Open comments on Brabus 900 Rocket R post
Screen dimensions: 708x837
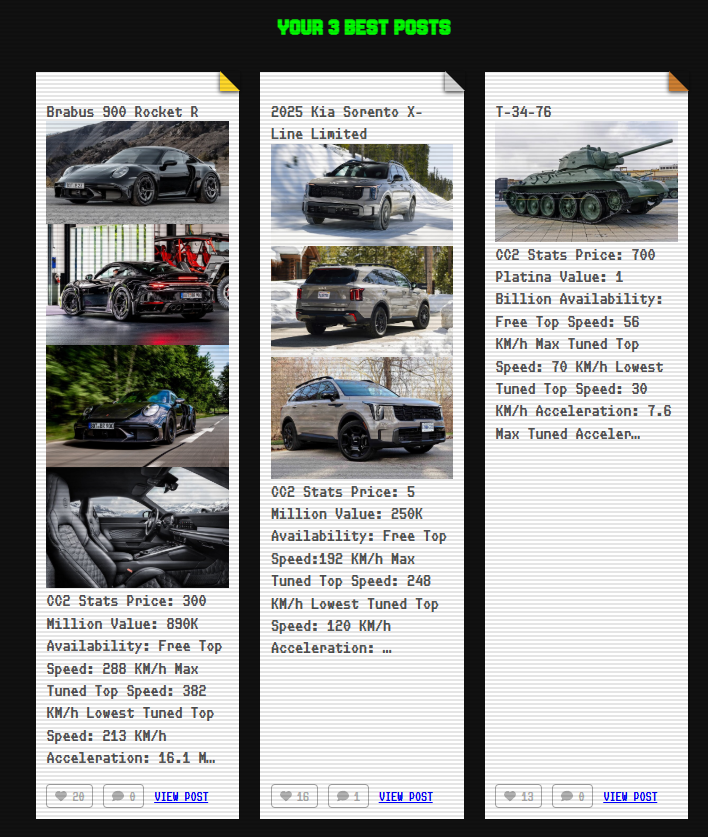coord(124,796)
